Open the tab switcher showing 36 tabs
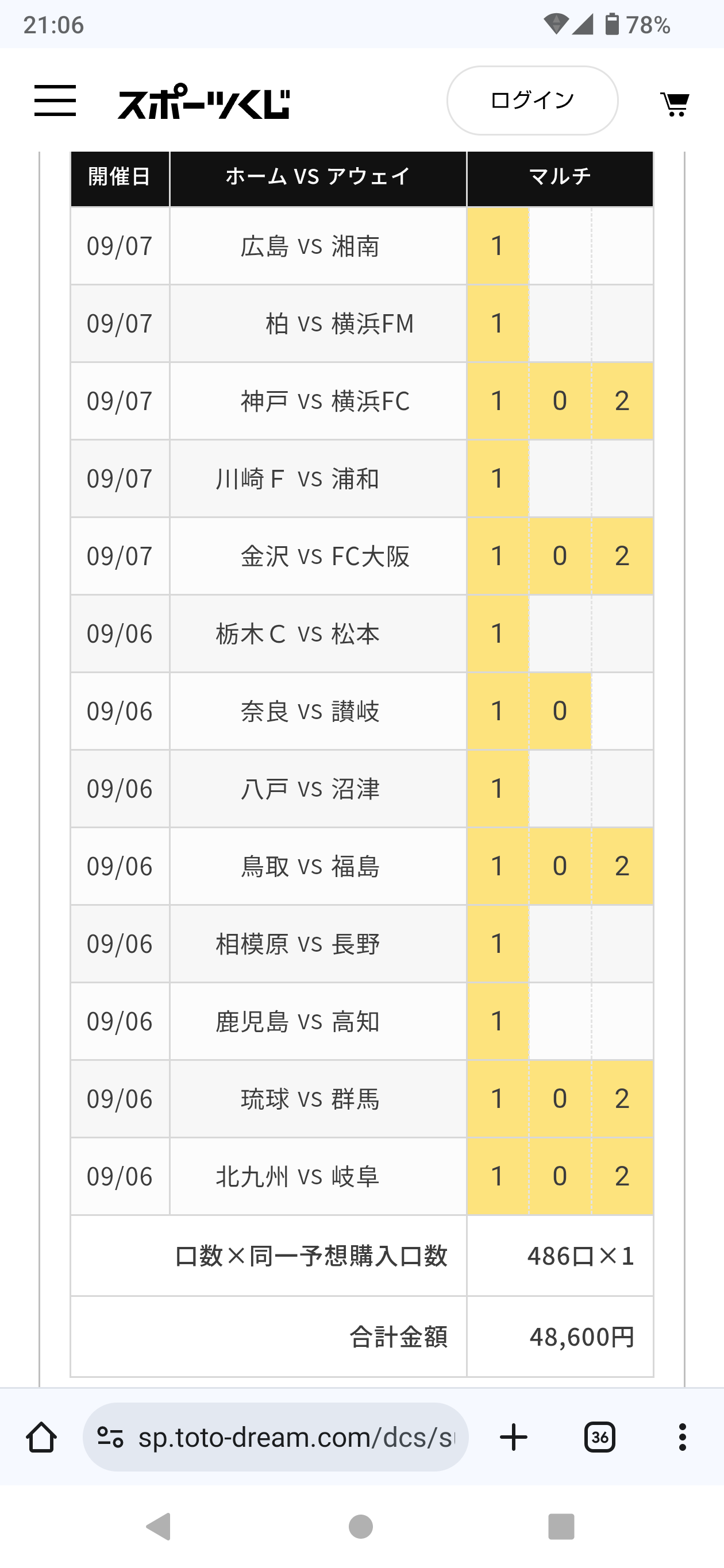724x1568 pixels. coord(599,1437)
